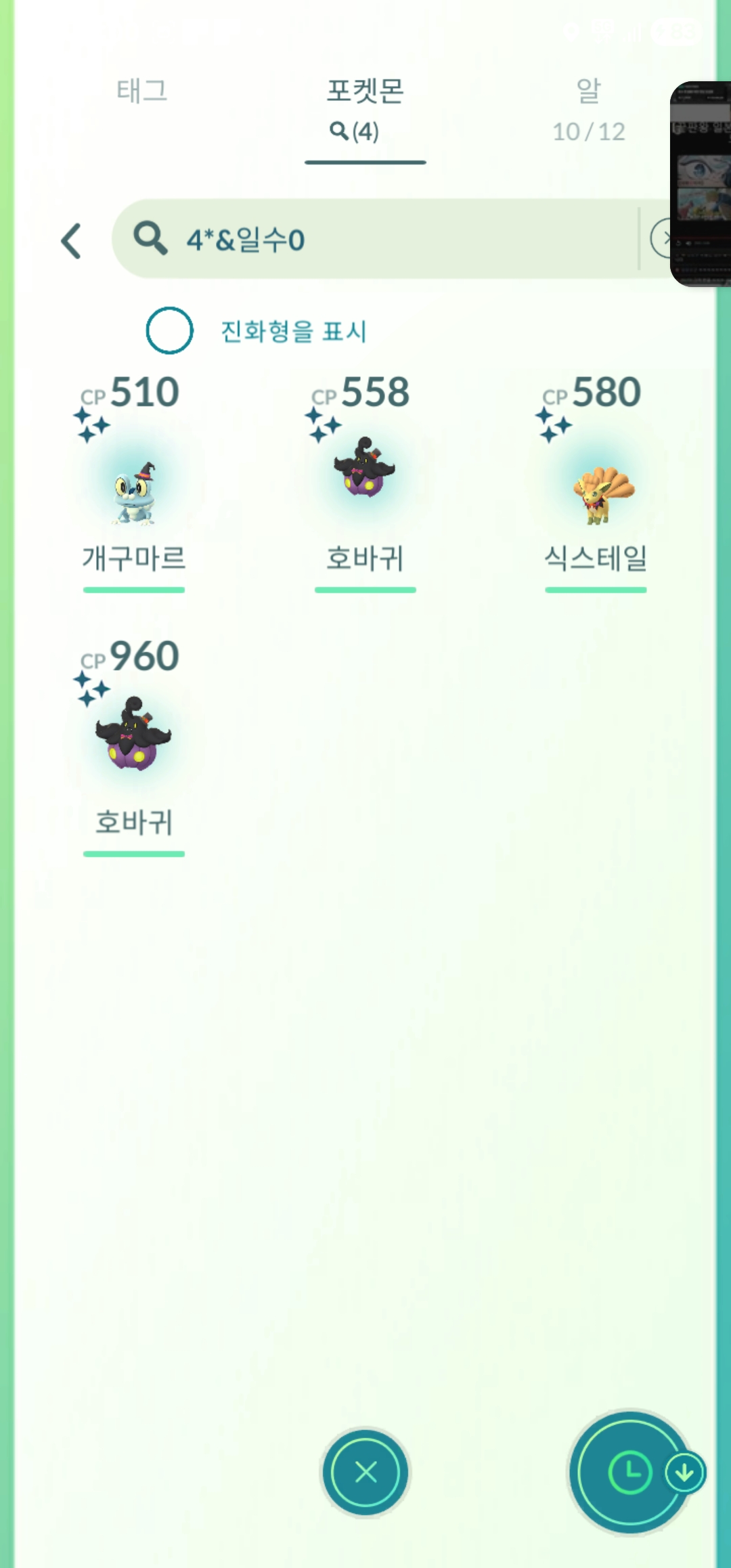Select the 포켓몬 tab

(x=365, y=108)
